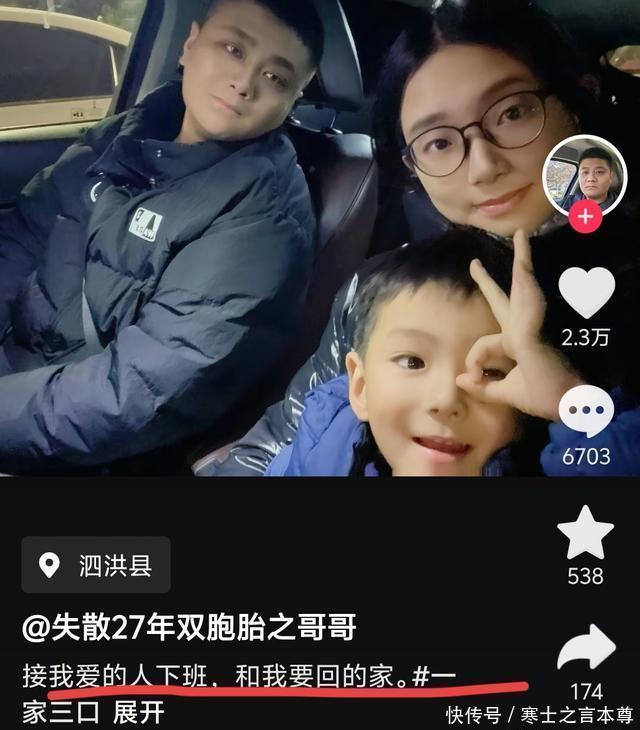Open the 泗洪县 location tag
Image resolution: width=640 pixels, height=730 pixels.
pos(96,566)
